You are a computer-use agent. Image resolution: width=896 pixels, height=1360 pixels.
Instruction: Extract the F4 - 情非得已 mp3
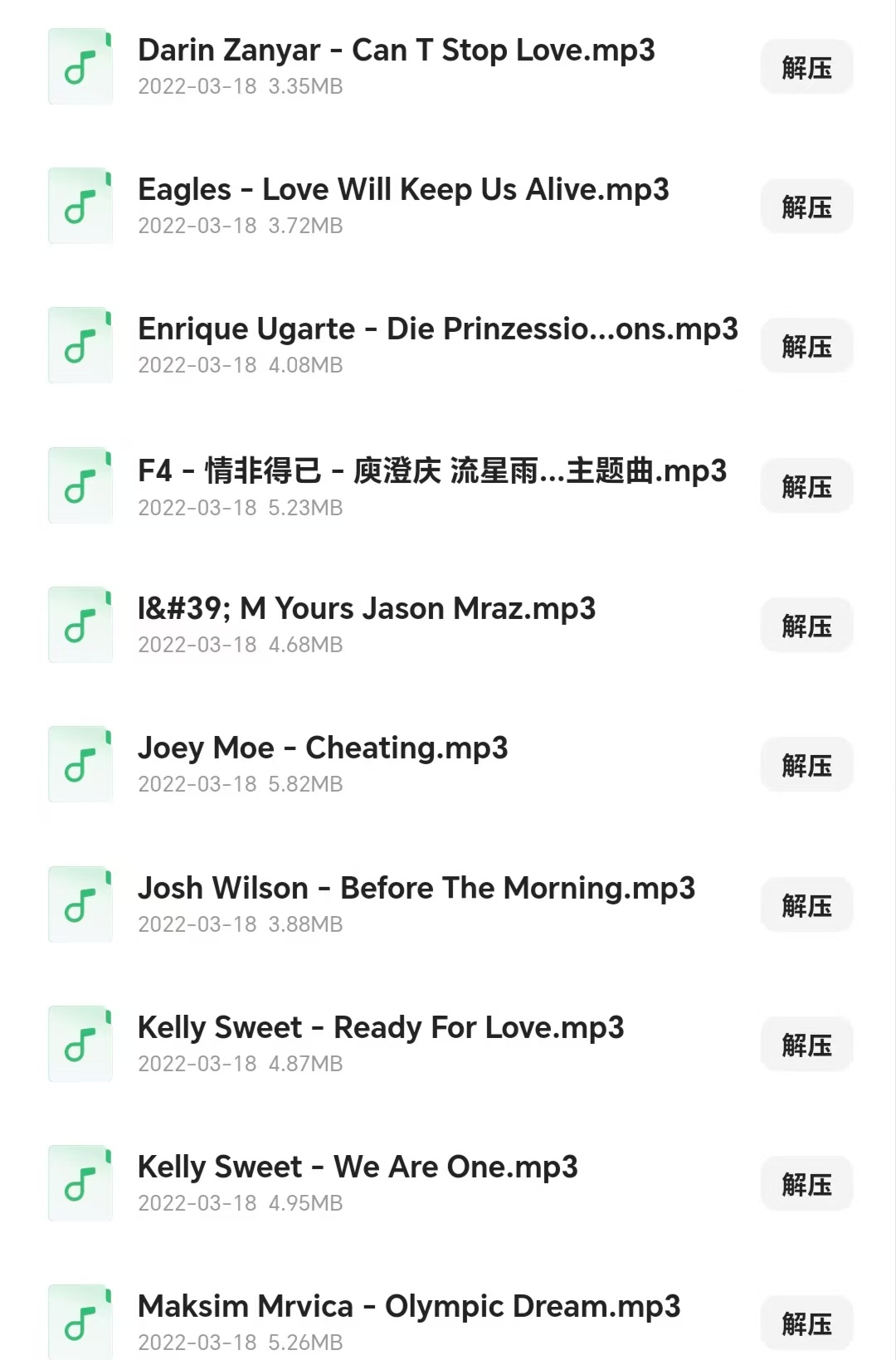point(806,486)
